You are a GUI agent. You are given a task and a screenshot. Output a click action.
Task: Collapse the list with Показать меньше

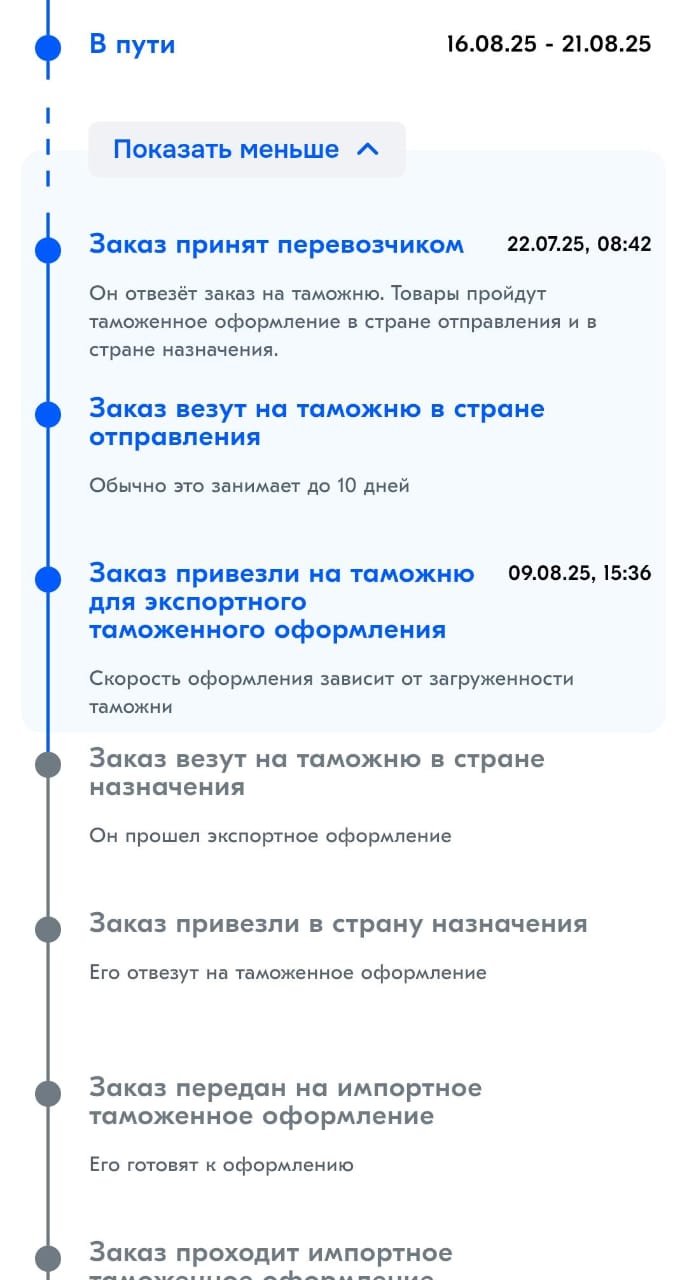click(x=246, y=150)
